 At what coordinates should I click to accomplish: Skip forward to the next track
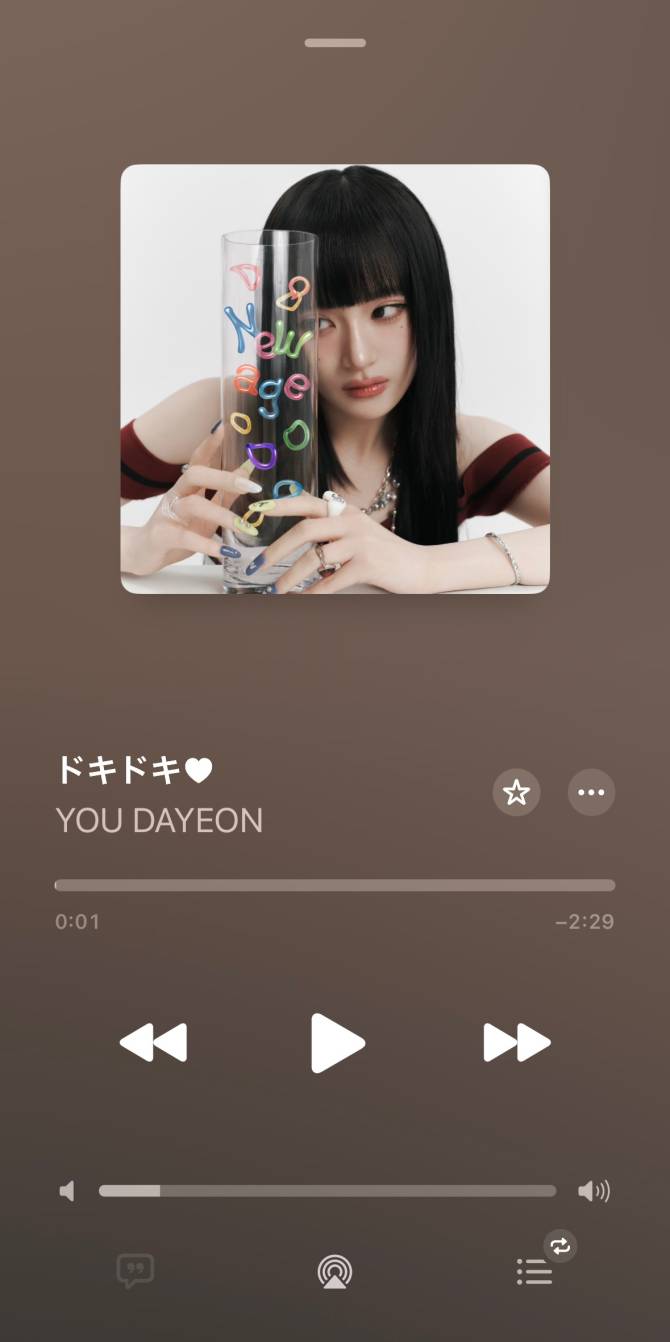(x=517, y=1043)
